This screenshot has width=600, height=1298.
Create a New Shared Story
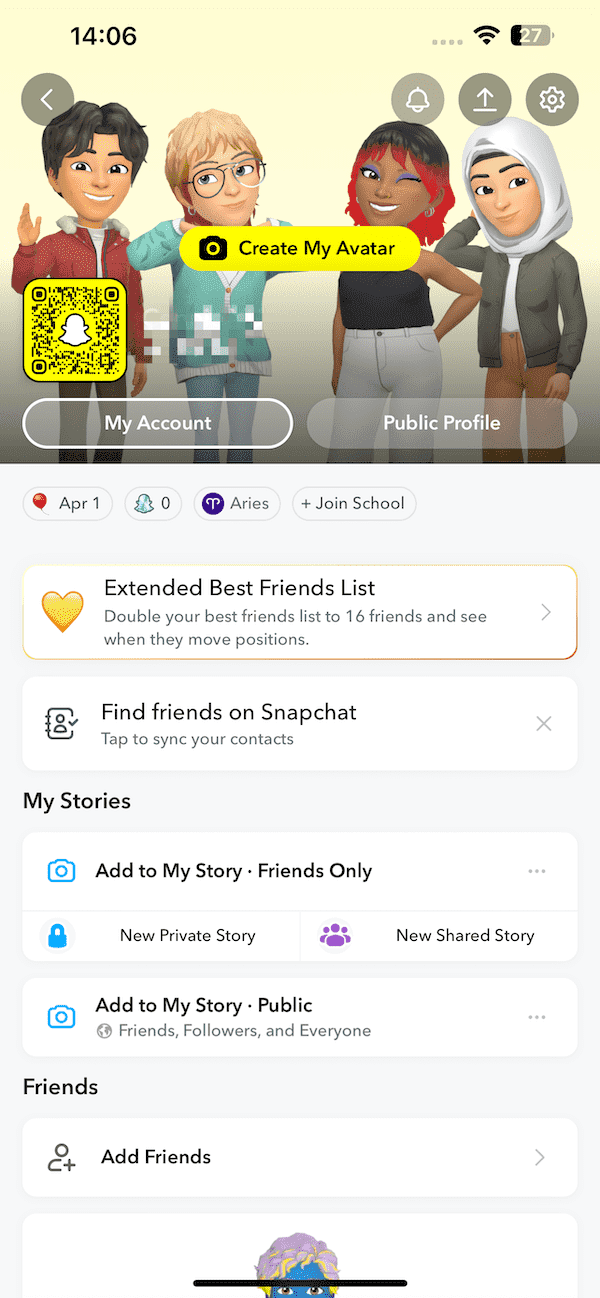coord(440,936)
